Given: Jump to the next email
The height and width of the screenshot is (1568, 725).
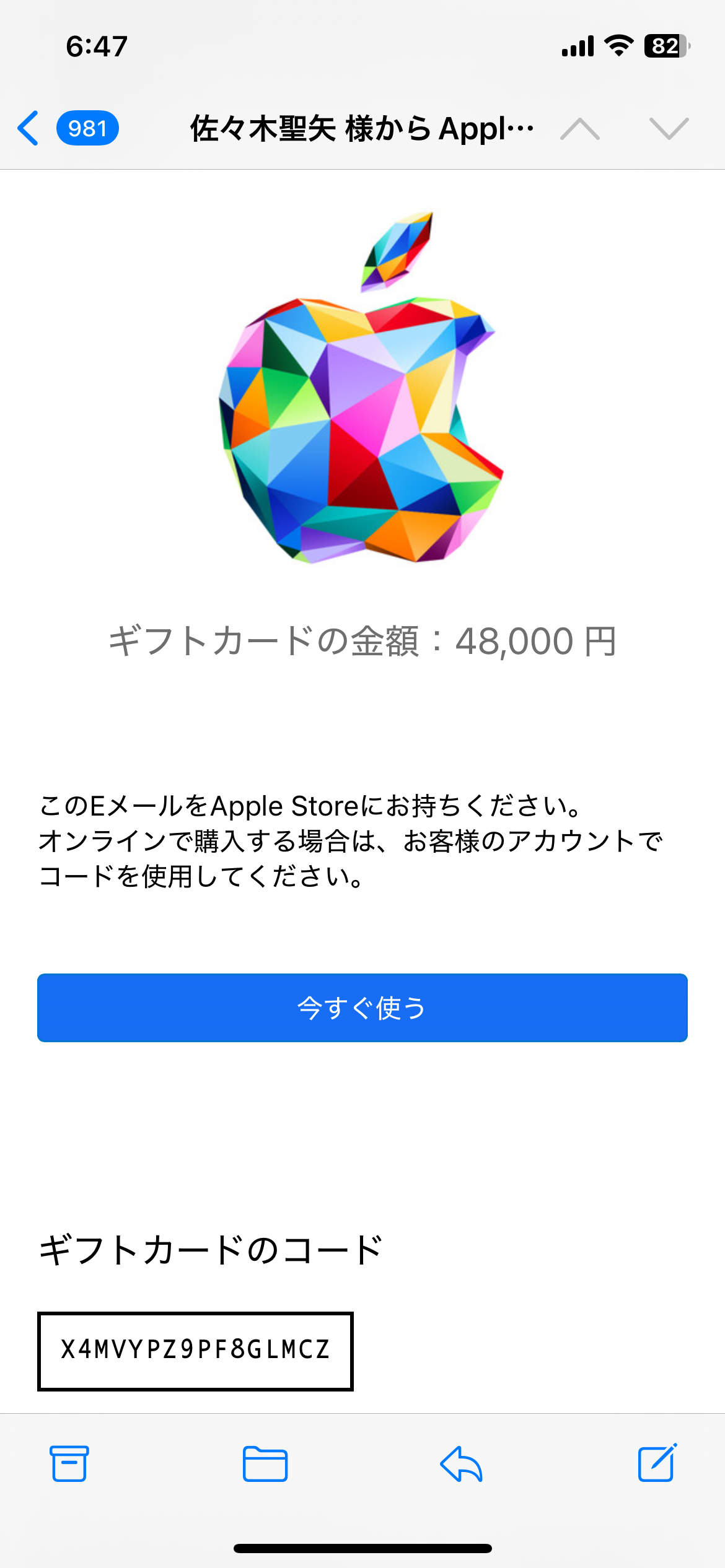Looking at the screenshot, I should point(669,129).
